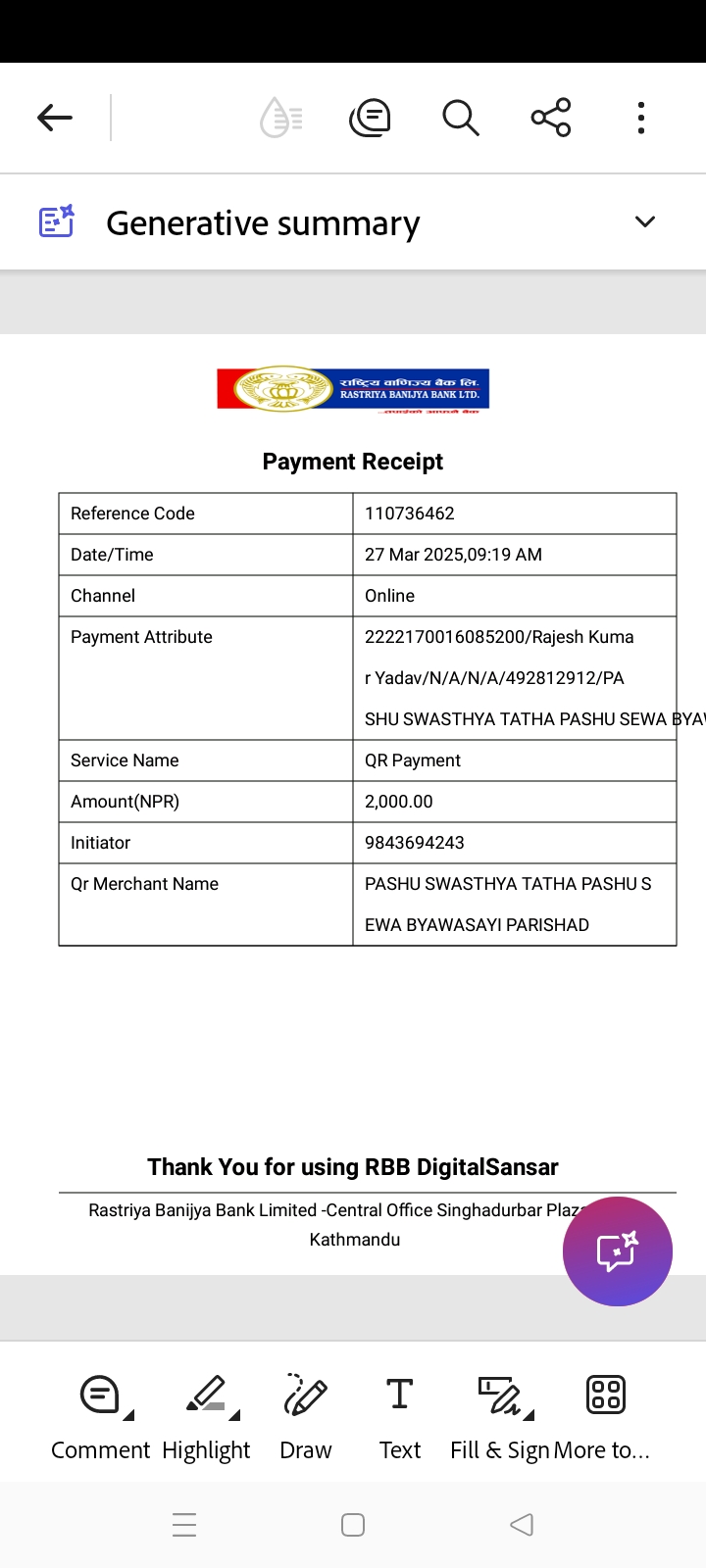This screenshot has height=1568, width=706.
Task: Choose the Highlight tool
Action: click(207, 1417)
